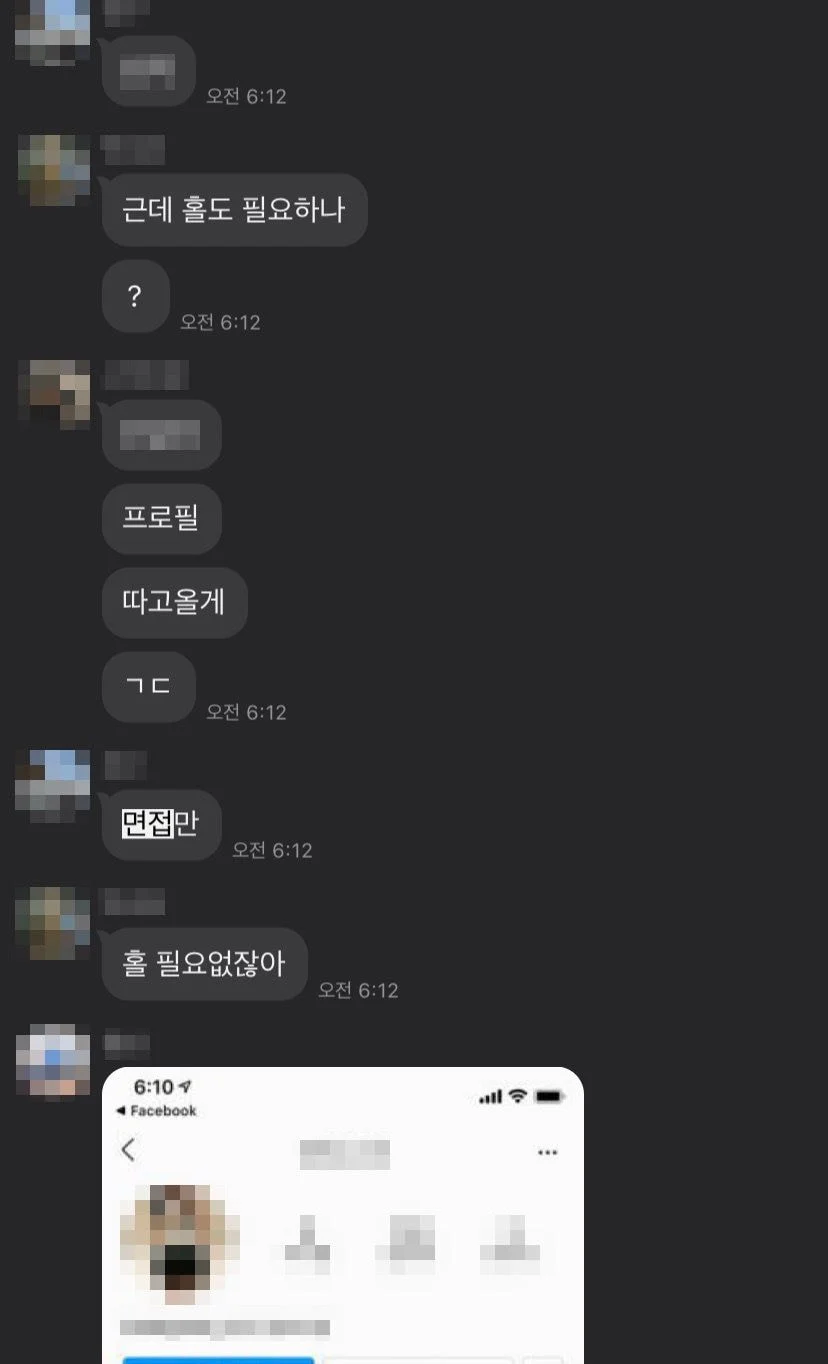Tap avatar beside the '홀 필요없잖아' message
Screen dimensions: 828x1364
pyautogui.click(x=54, y=923)
